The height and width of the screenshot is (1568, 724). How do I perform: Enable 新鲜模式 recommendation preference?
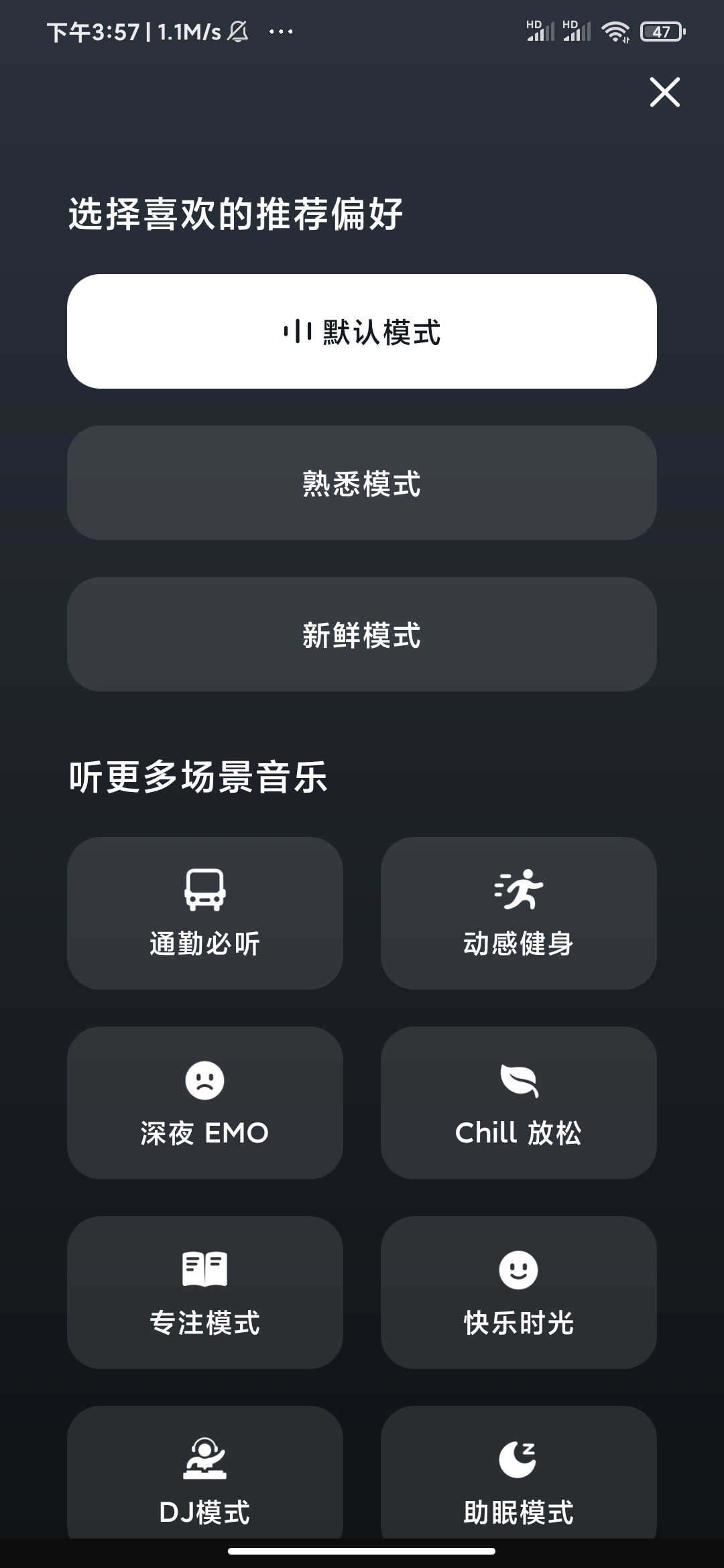(x=362, y=636)
